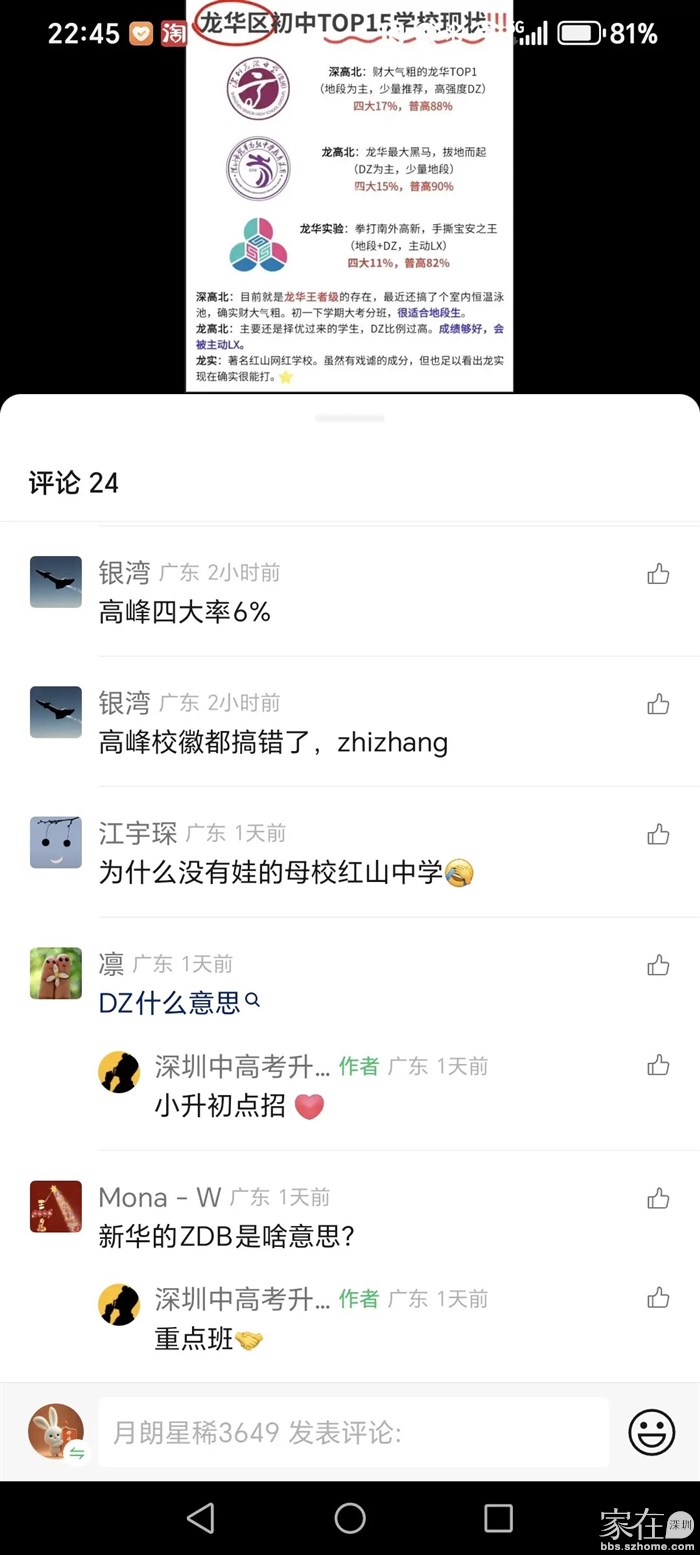Open 江宇琛's profile avatar
This screenshot has width=700, height=1555.
tap(56, 842)
